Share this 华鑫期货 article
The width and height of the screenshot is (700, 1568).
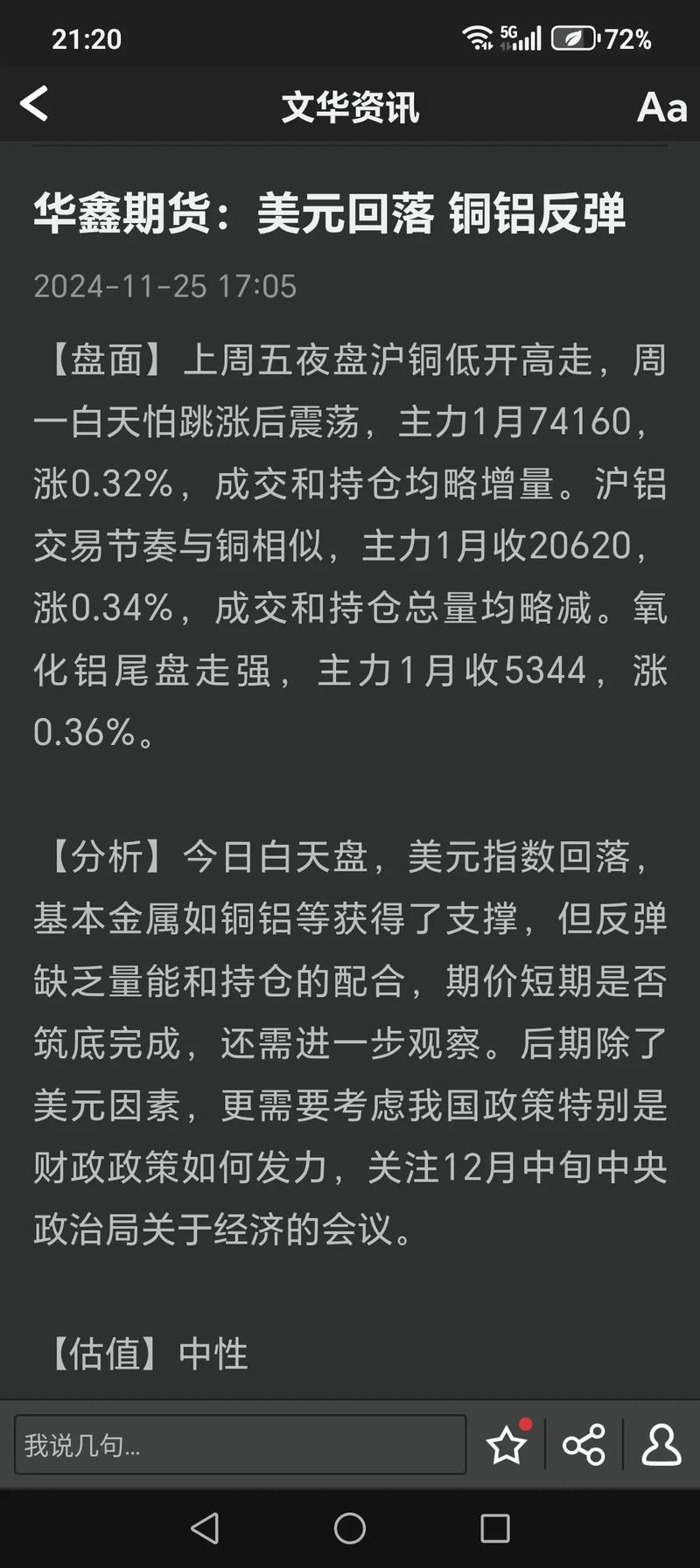pyautogui.click(x=584, y=1445)
